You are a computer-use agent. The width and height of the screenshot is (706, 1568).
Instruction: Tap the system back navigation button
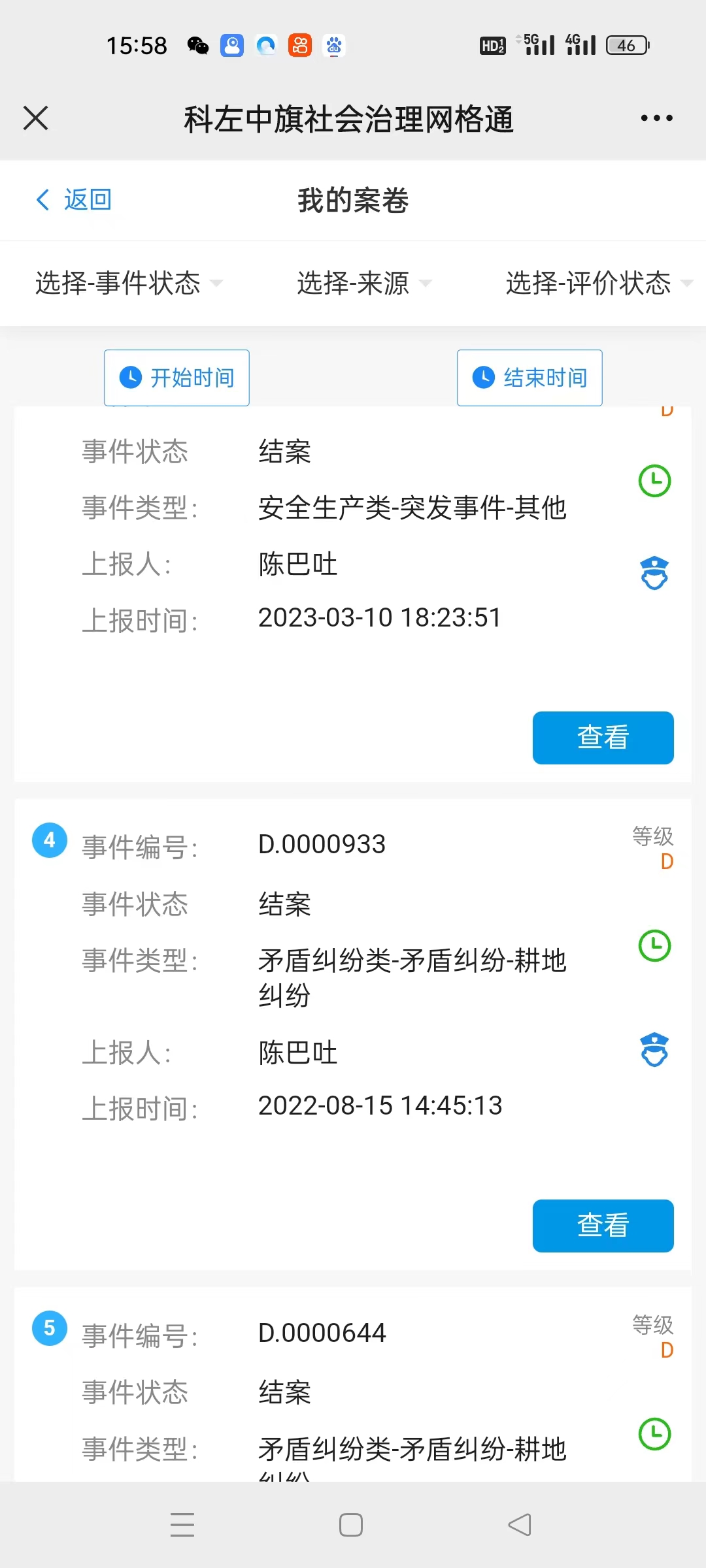point(520,1525)
